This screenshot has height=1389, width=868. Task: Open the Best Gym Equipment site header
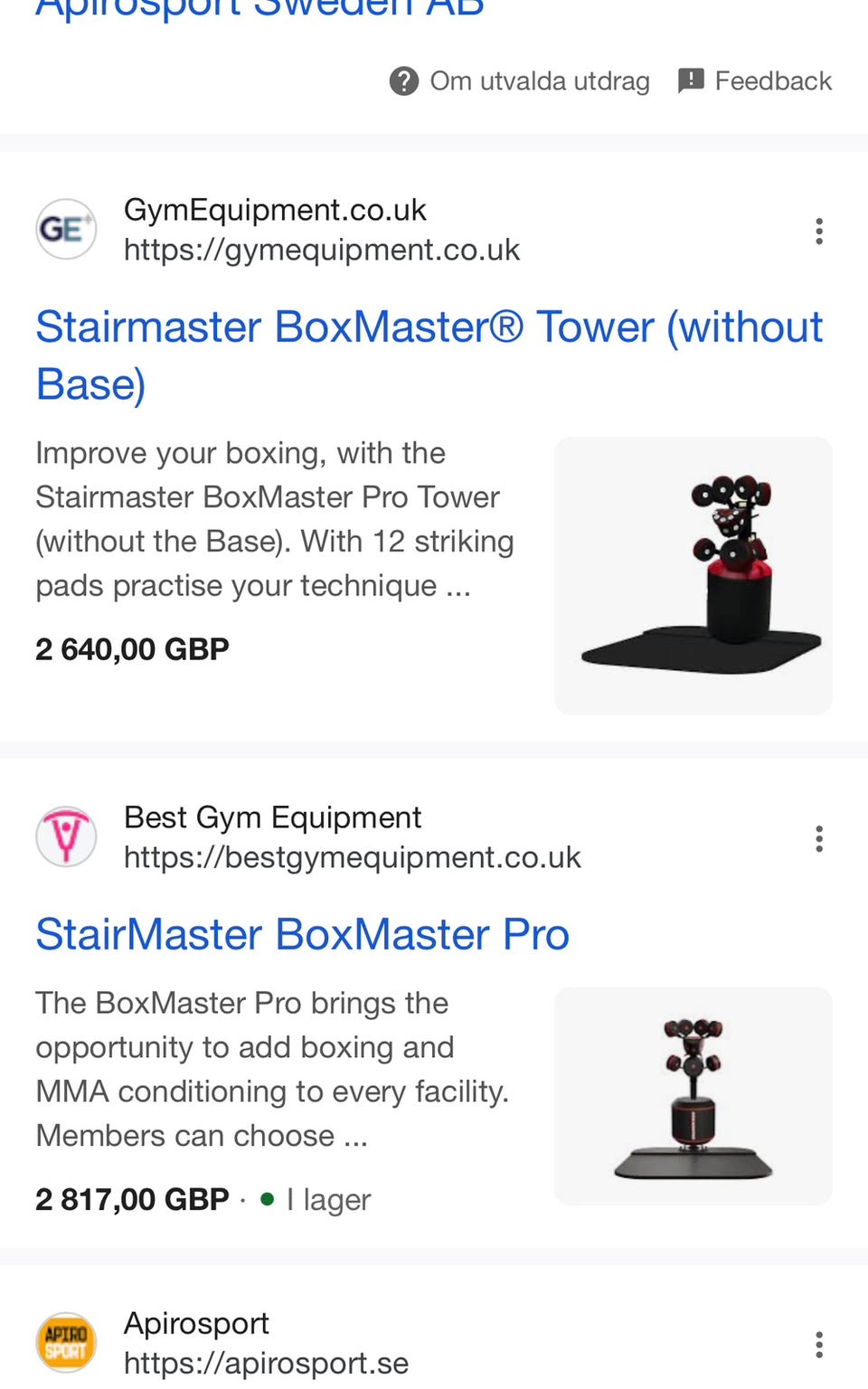(x=308, y=837)
